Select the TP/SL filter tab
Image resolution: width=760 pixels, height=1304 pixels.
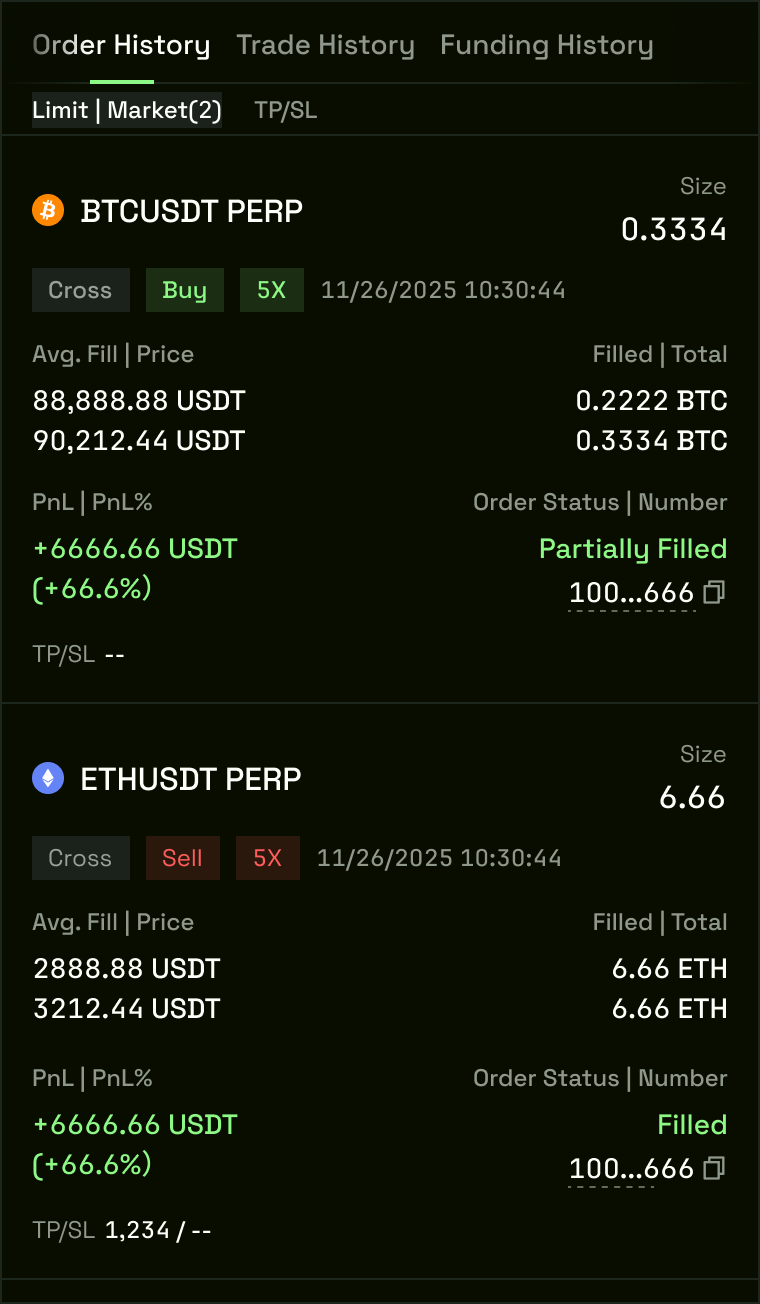[286, 110]
